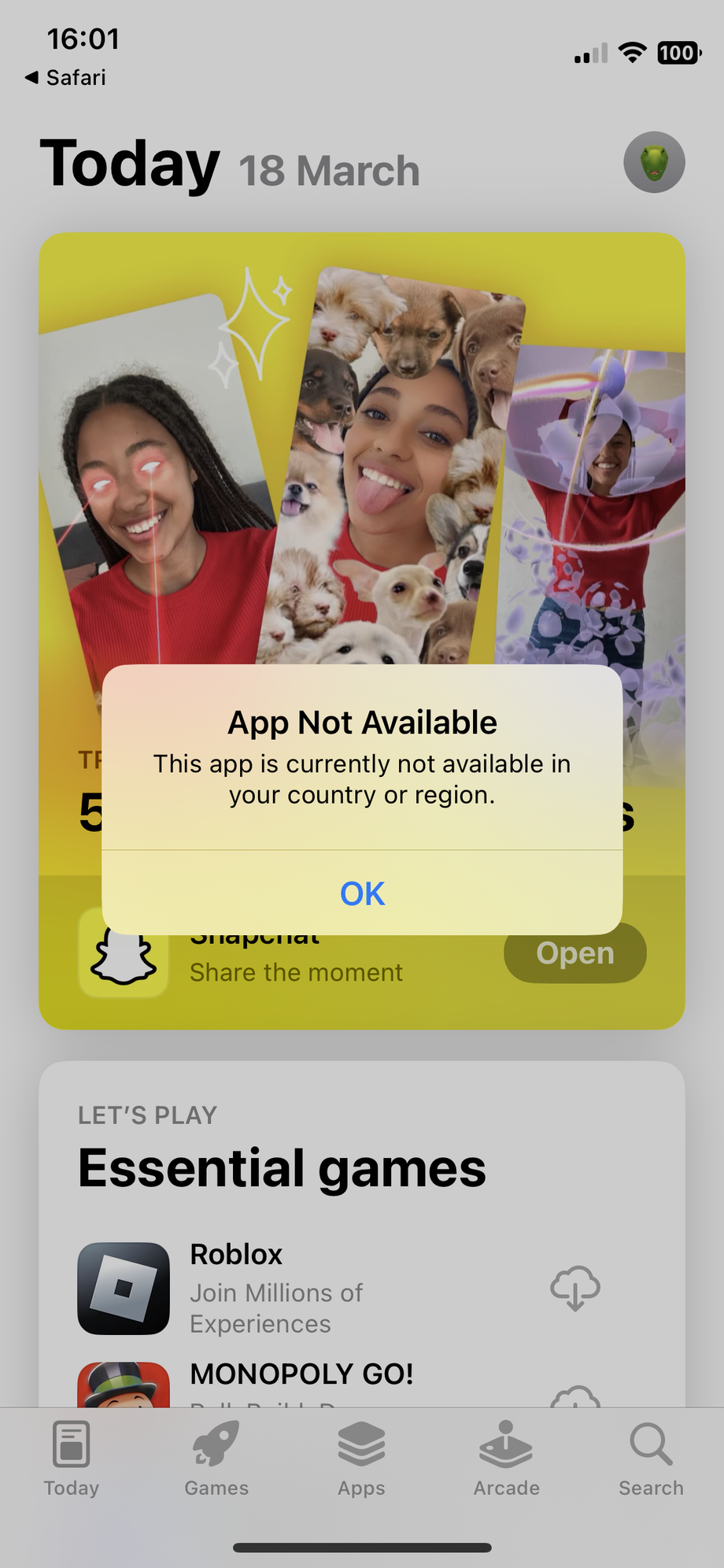Dismiss the alert with OK
The height and width of the screenshot is (1568, 724).
tap(362, 893)
